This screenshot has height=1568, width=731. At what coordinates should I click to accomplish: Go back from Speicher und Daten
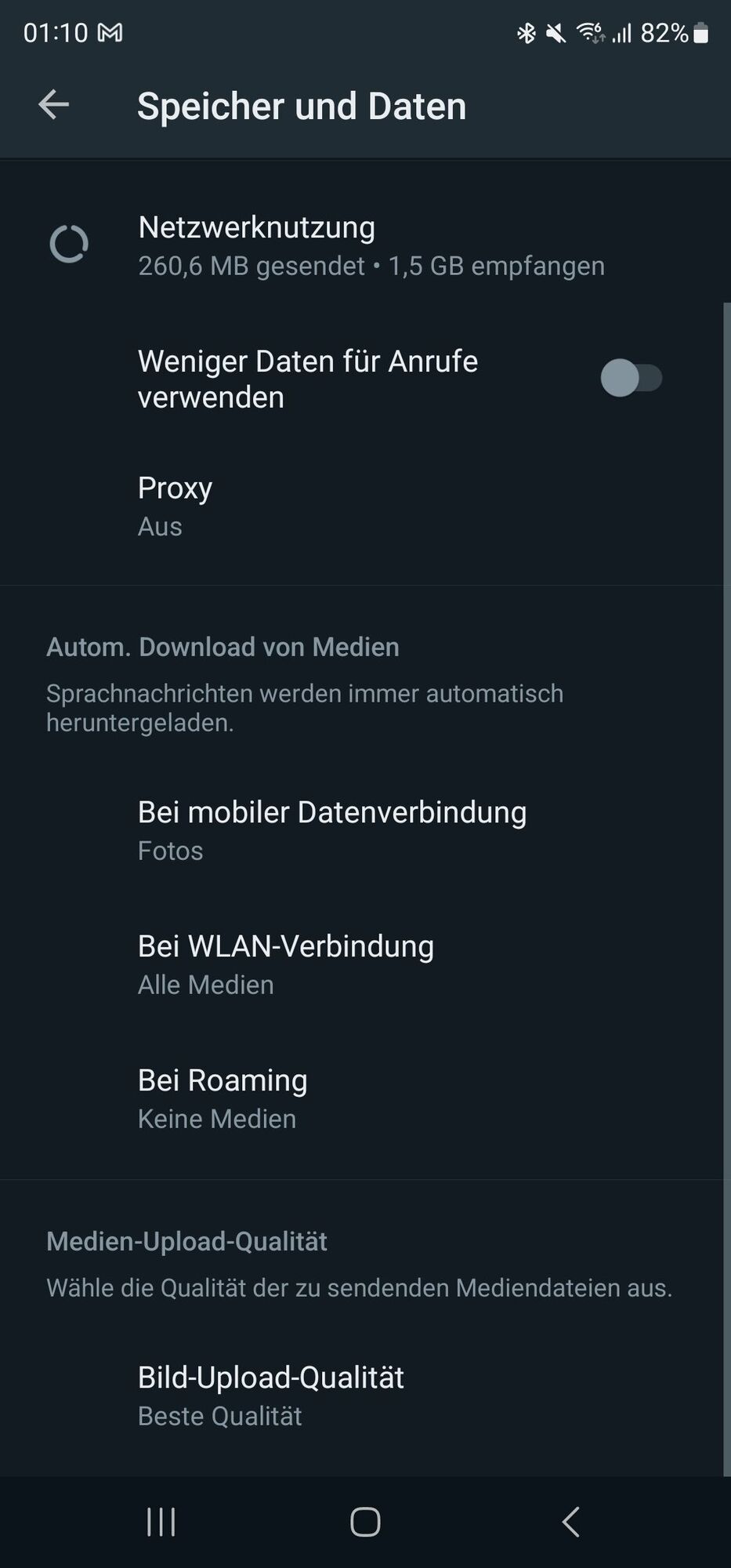click(x=53, y=104)
